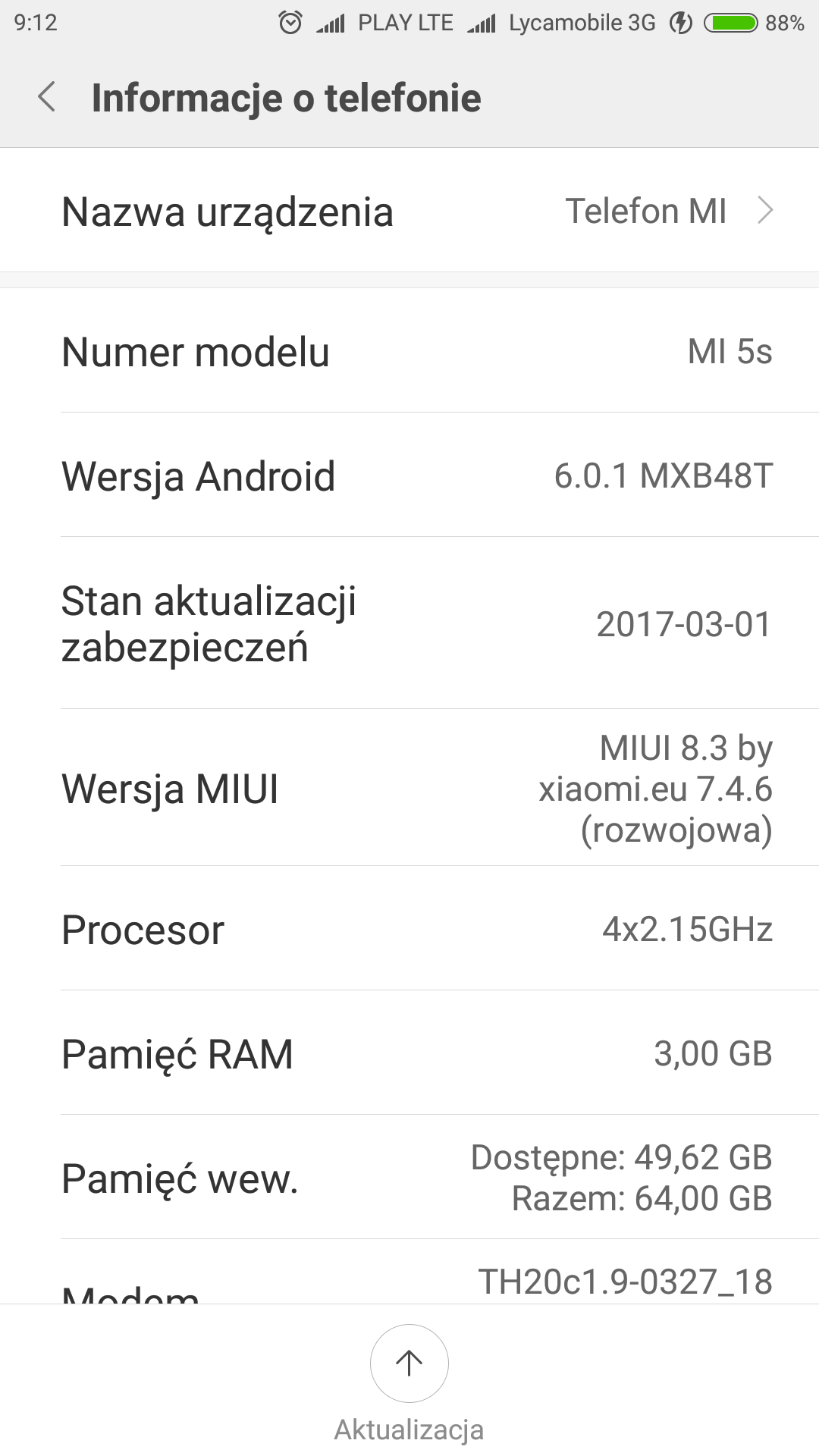Go back from Informacje o telefonie
Screen dimensions: 819x1456
(47, 98)
